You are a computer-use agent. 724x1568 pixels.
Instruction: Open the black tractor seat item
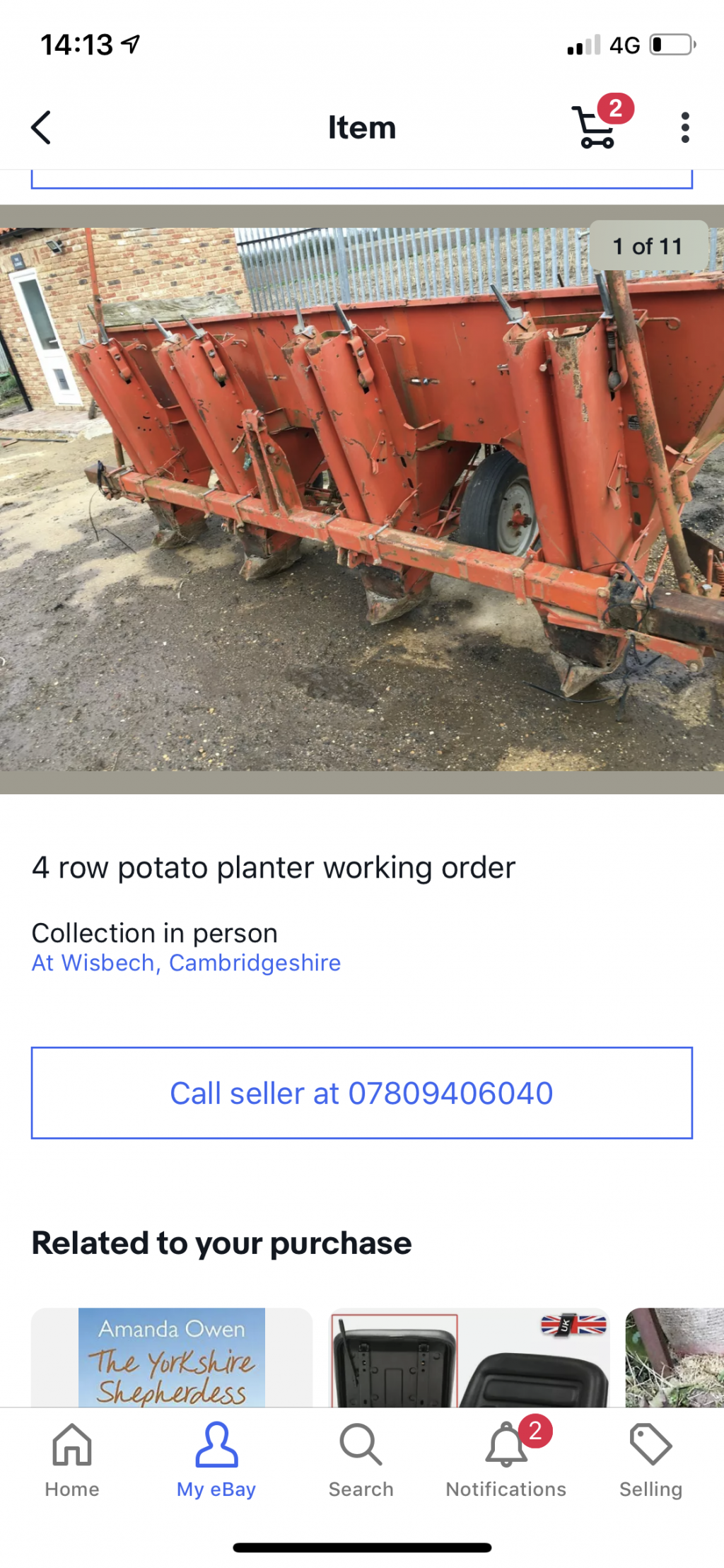(469, 1359)
